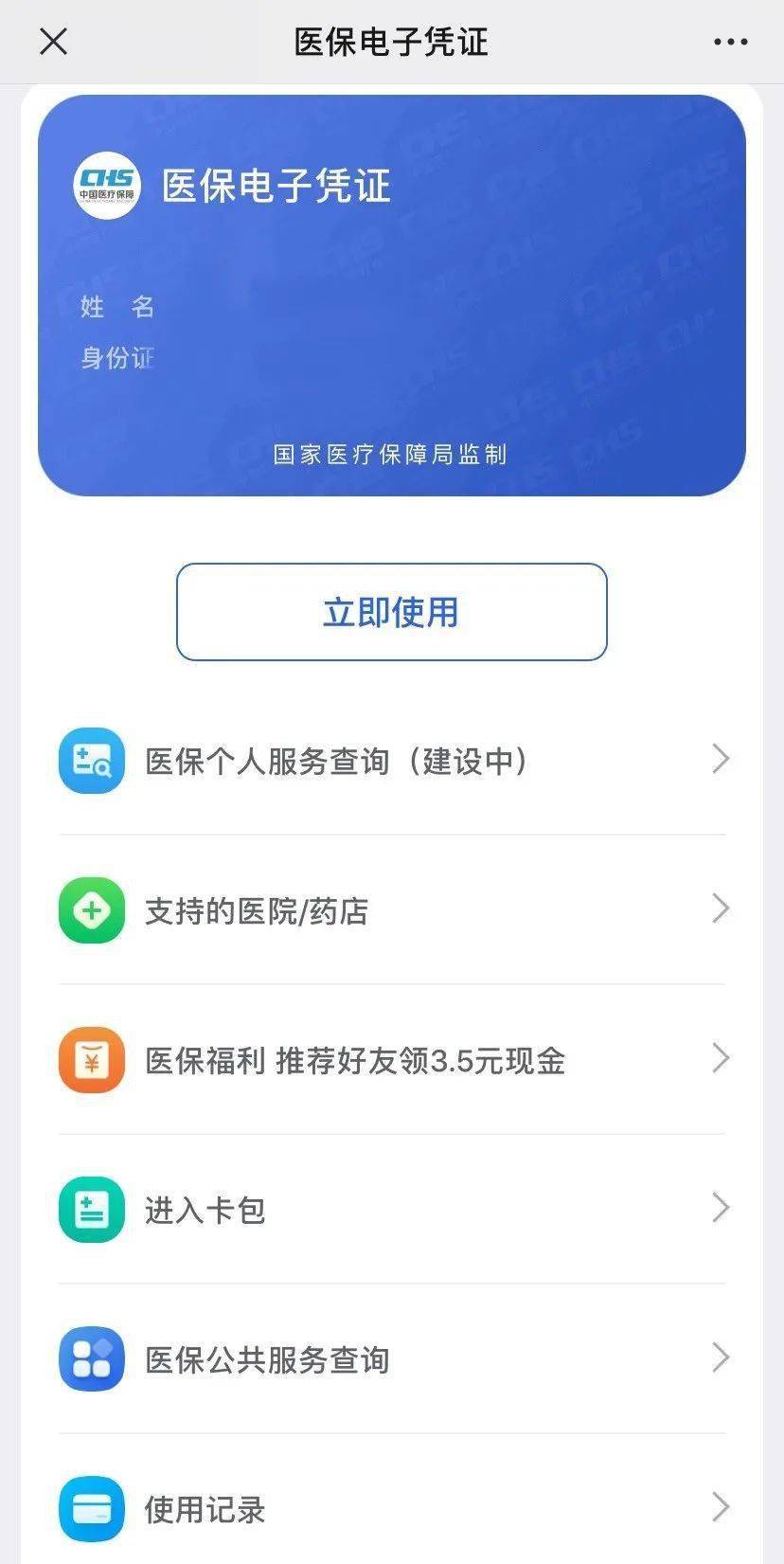The width and height of the screenshot is (784, 1564).
Task: Open 医保福利 推荐好友领3.5元现金
Action: (x=392, y=1059)
